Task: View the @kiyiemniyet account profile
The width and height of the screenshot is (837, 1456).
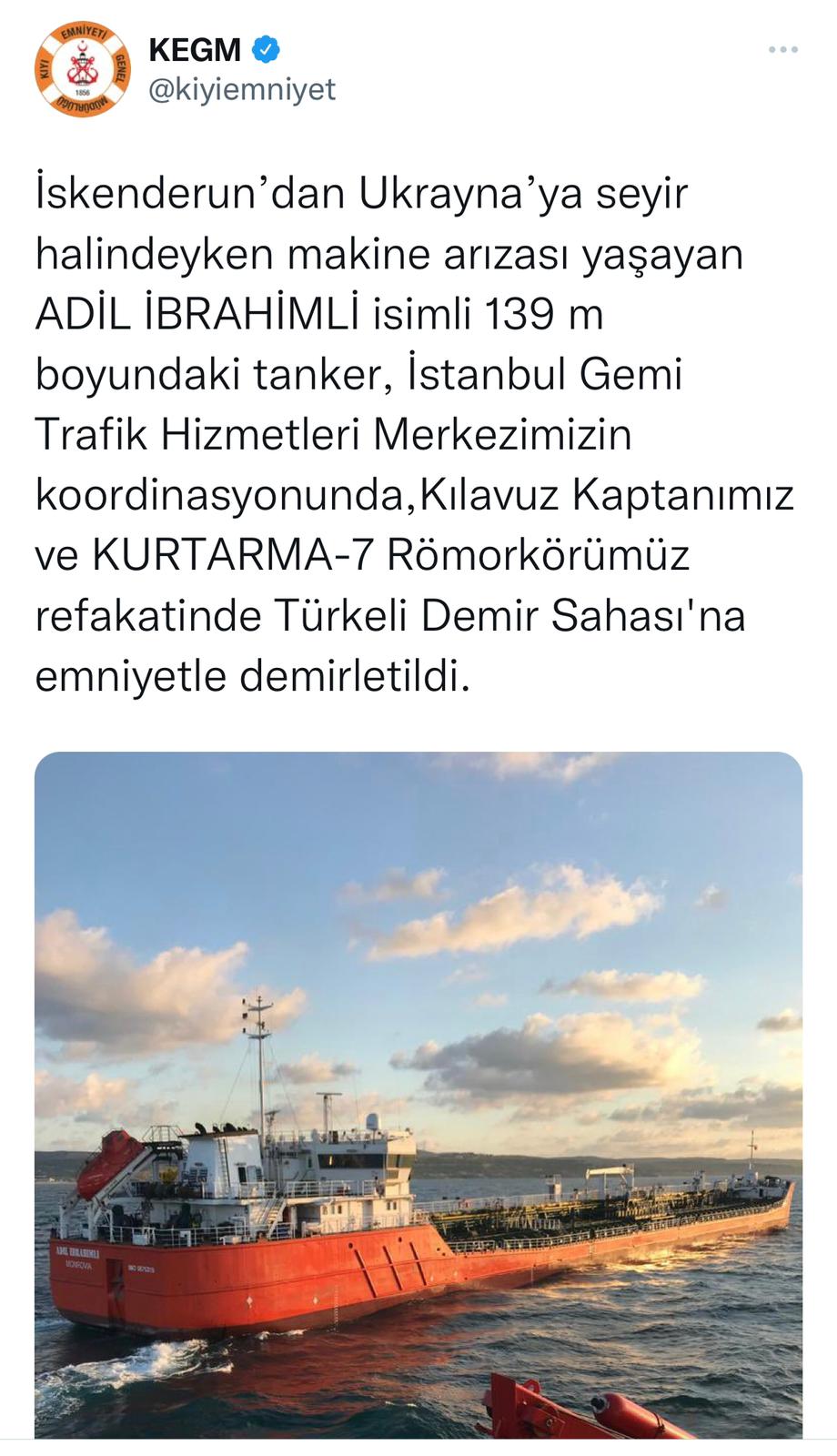Action: click(x=242, y=89)
